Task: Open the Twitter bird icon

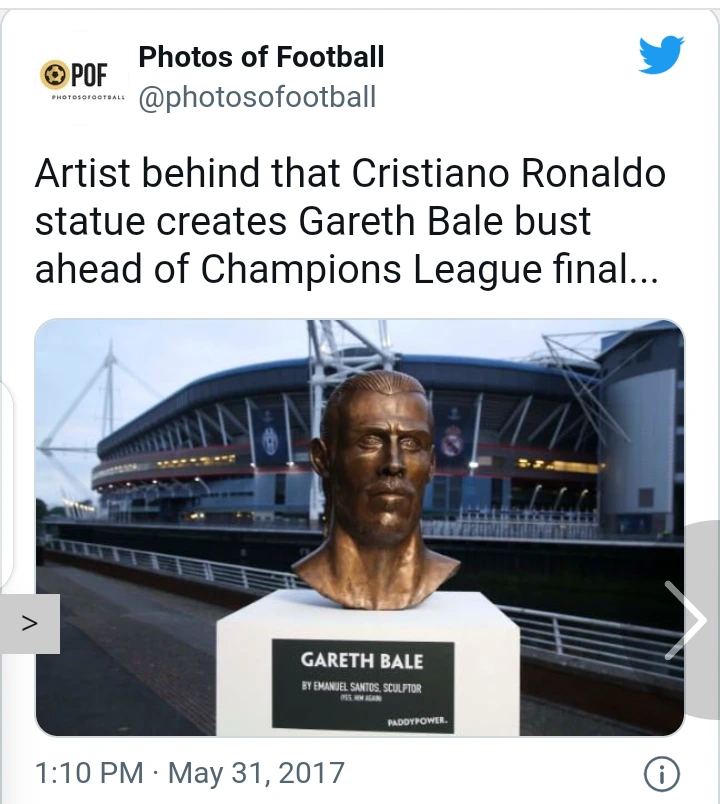Action: pos(661,56)
